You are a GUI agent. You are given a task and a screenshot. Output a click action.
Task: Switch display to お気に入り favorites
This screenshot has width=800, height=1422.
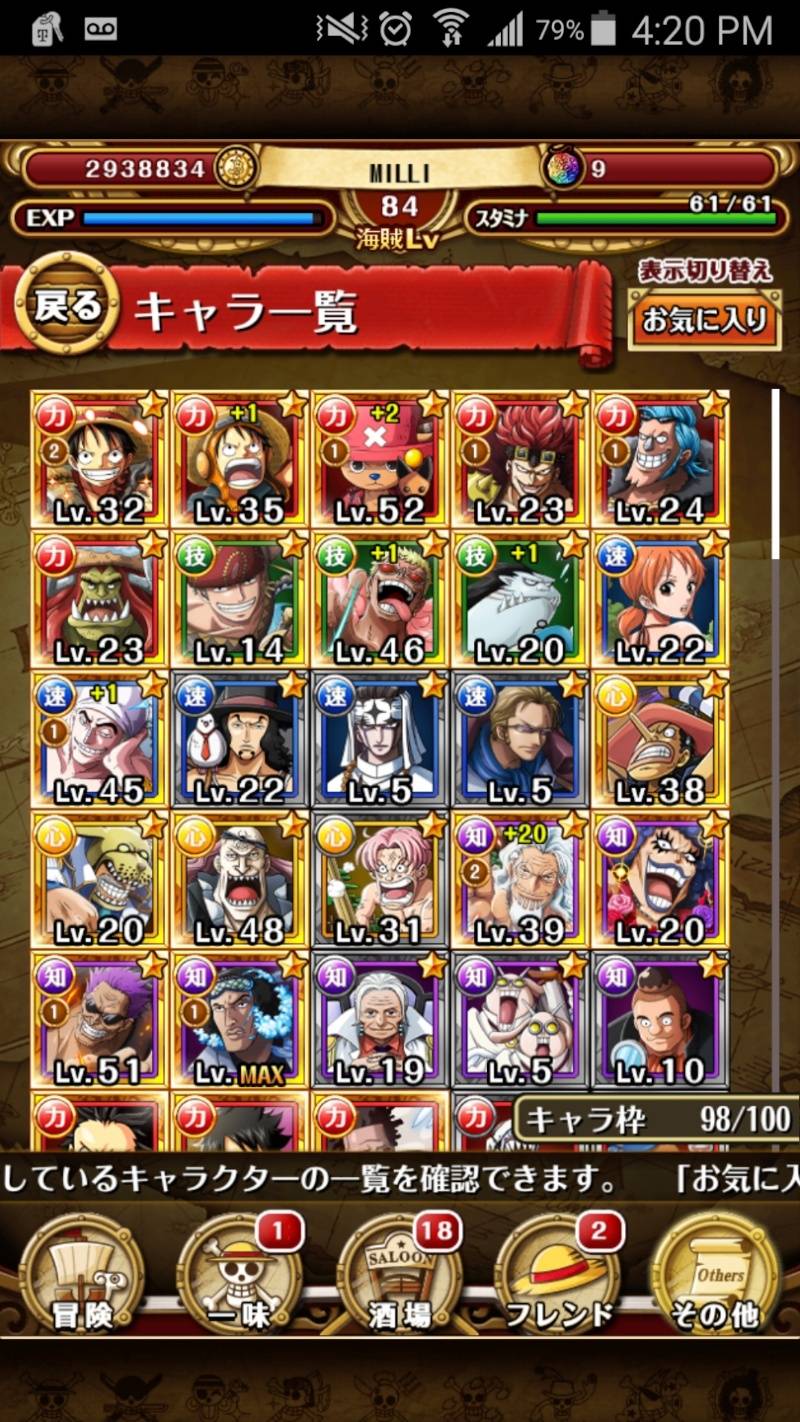705,320
